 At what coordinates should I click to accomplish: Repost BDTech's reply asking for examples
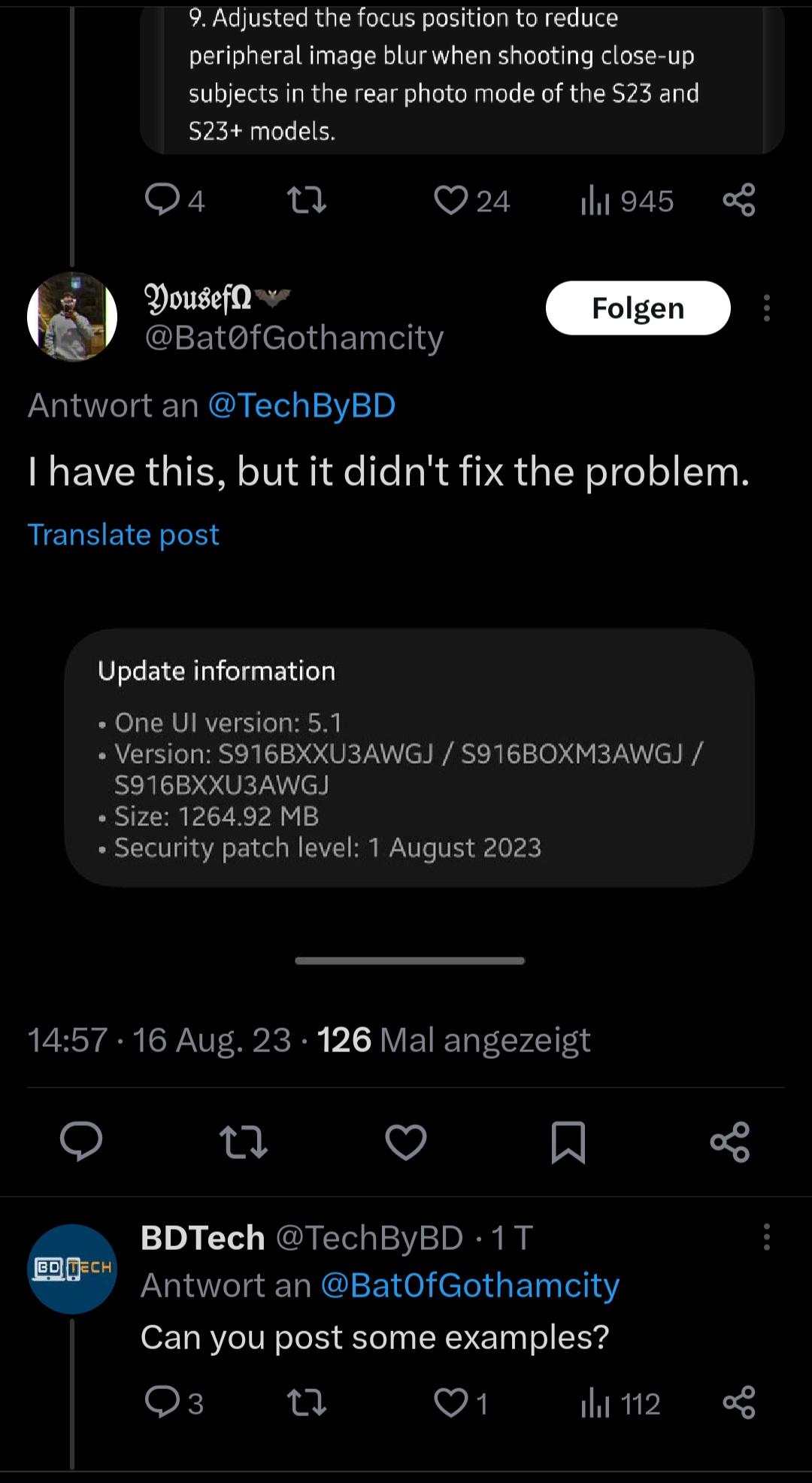click(x=307, y=1403)
